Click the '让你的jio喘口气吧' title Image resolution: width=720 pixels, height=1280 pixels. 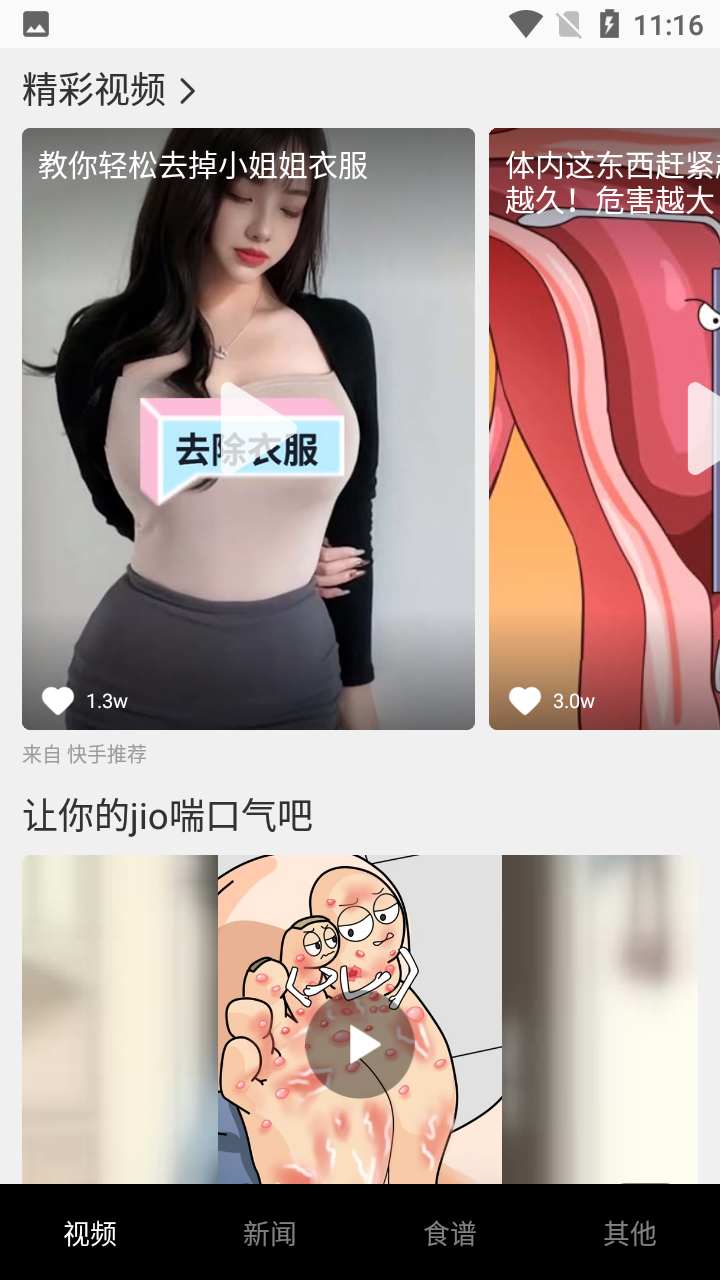[166, 817]
